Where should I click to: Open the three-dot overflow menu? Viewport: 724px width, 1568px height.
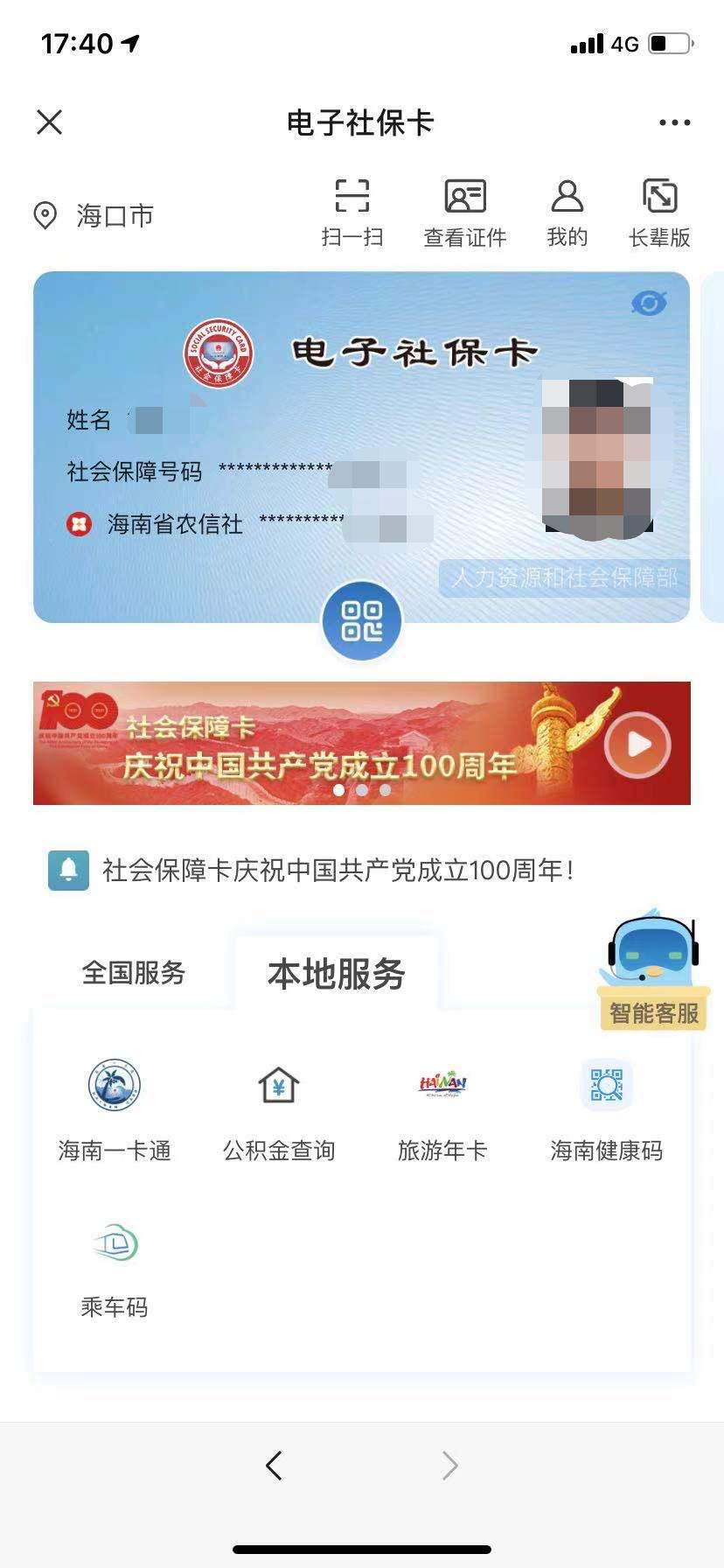(x=674, y=122)
